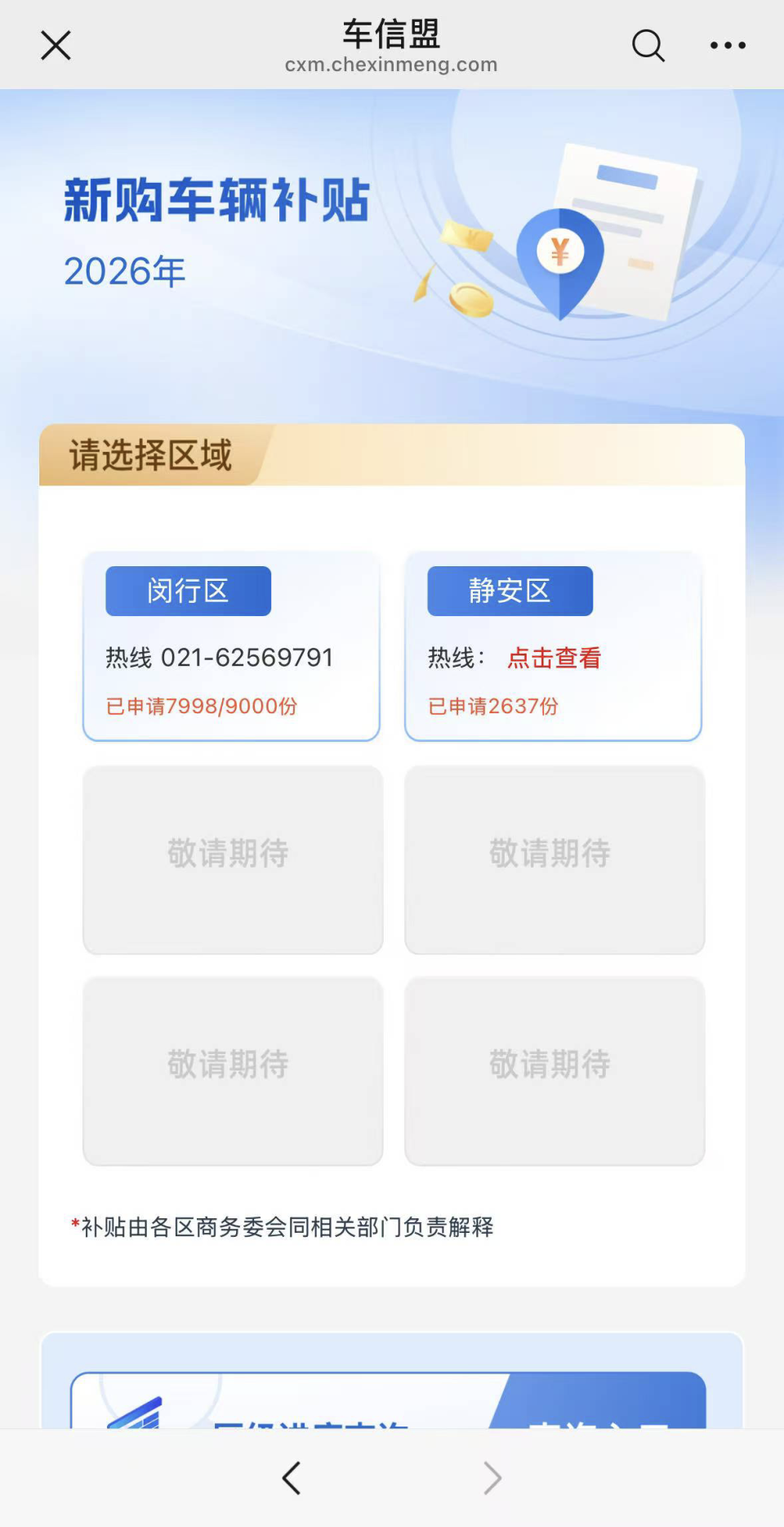The height and width of the screenshot is (1527, 784).
Task: Click the 补贴由各区商务委 disclaimer text
Action: pyautogui.click(x=282, y=1226)
